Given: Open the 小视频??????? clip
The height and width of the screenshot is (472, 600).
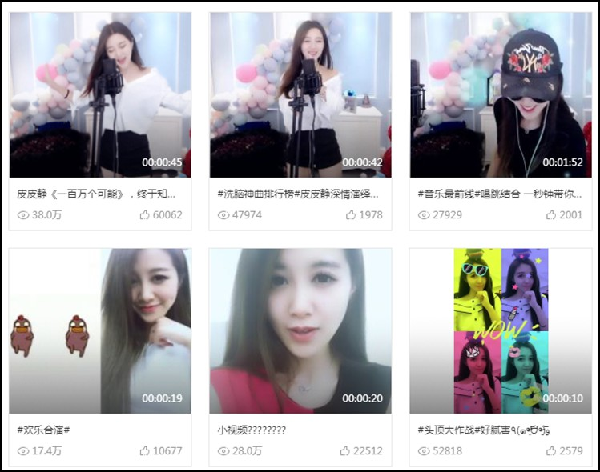Looking at the screenshot, I should (300, 330).
